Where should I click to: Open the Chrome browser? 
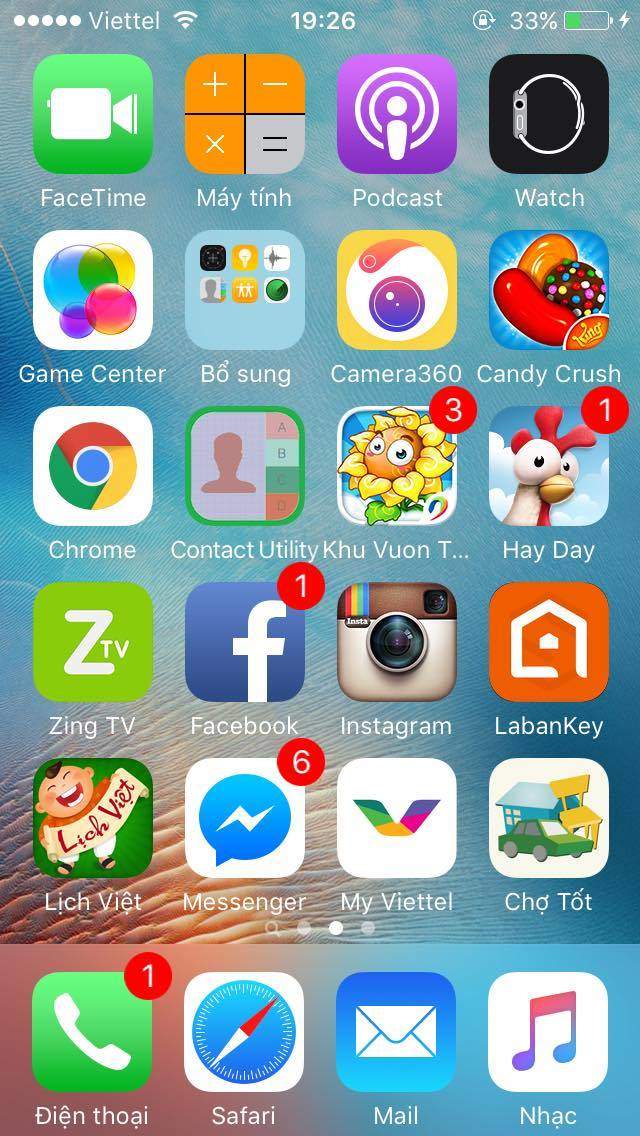(93, 466)
